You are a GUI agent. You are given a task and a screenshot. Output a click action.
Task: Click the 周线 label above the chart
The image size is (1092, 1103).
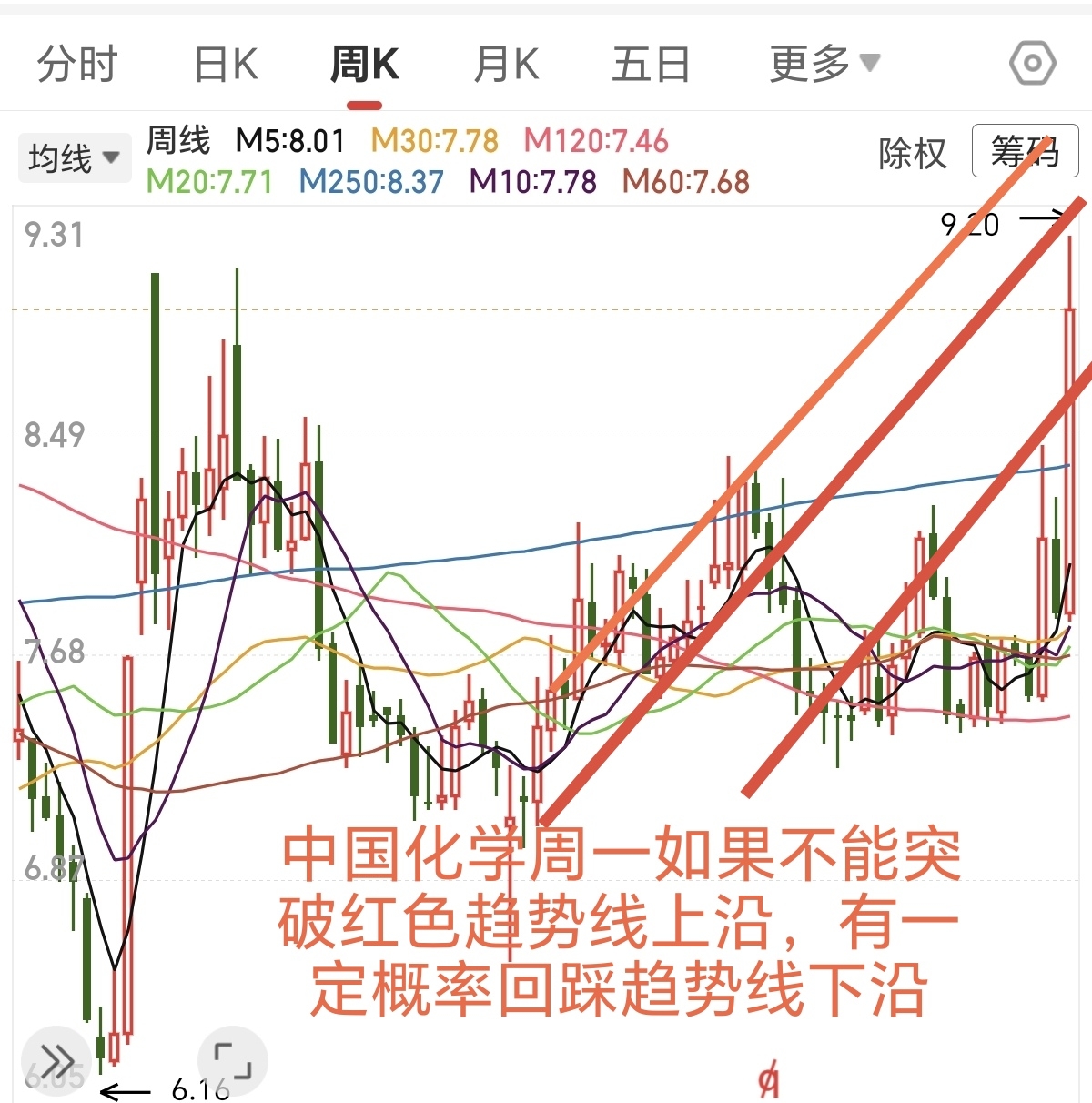tap(178, 141)
